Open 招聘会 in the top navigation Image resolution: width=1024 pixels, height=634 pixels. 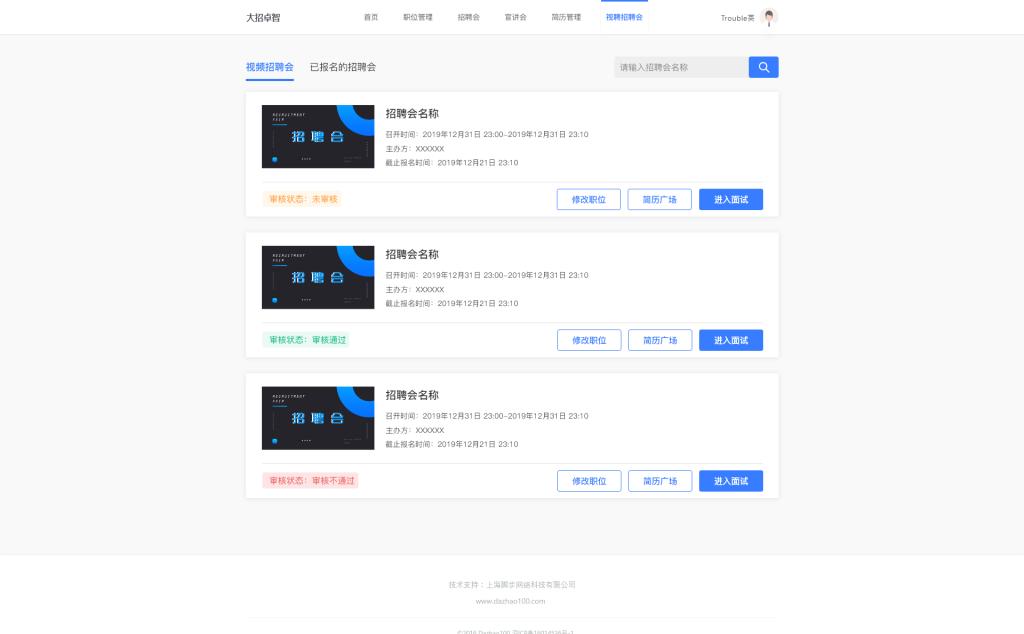pyautogui.click(x=469, y=17)
